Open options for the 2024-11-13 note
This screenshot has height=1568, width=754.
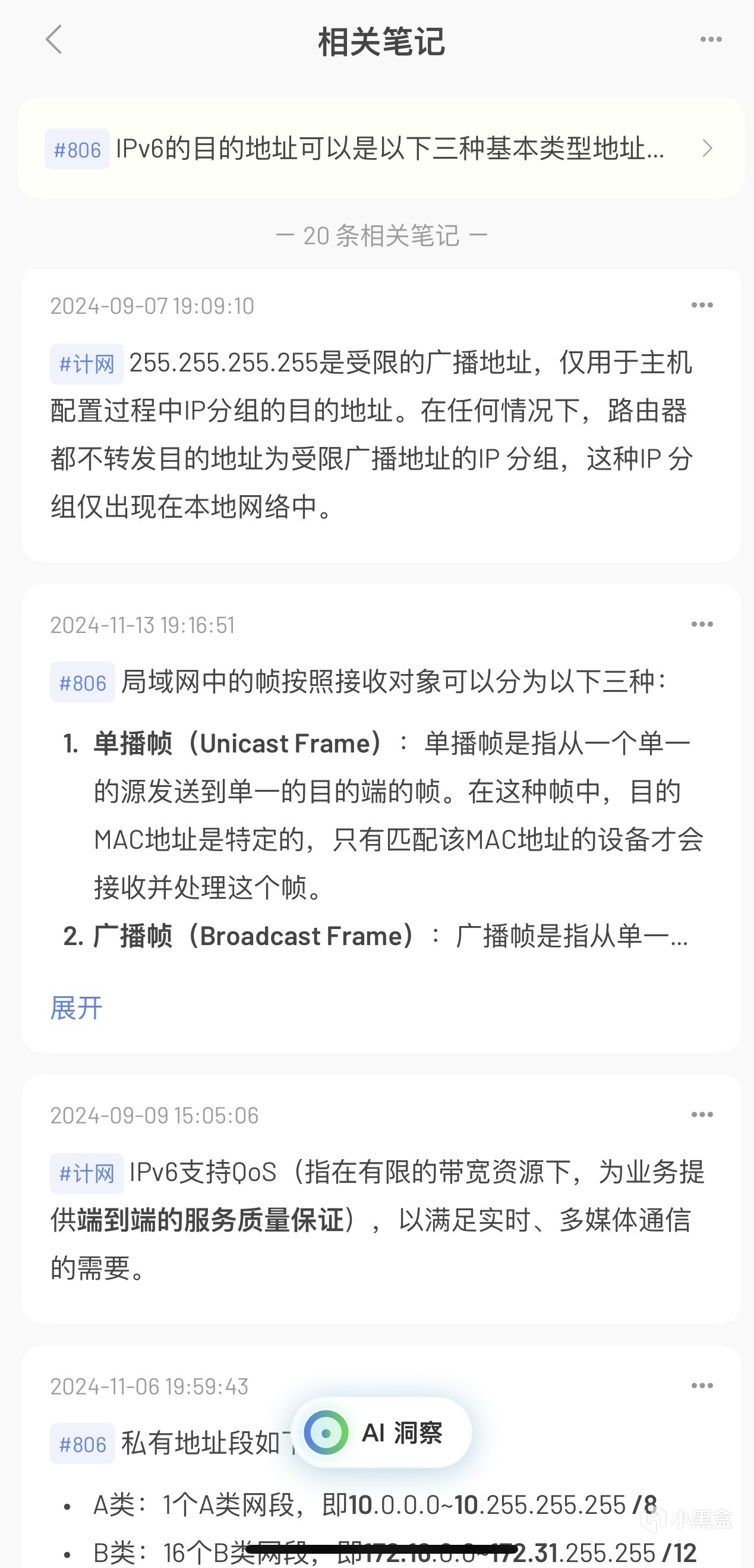(702, 625)
